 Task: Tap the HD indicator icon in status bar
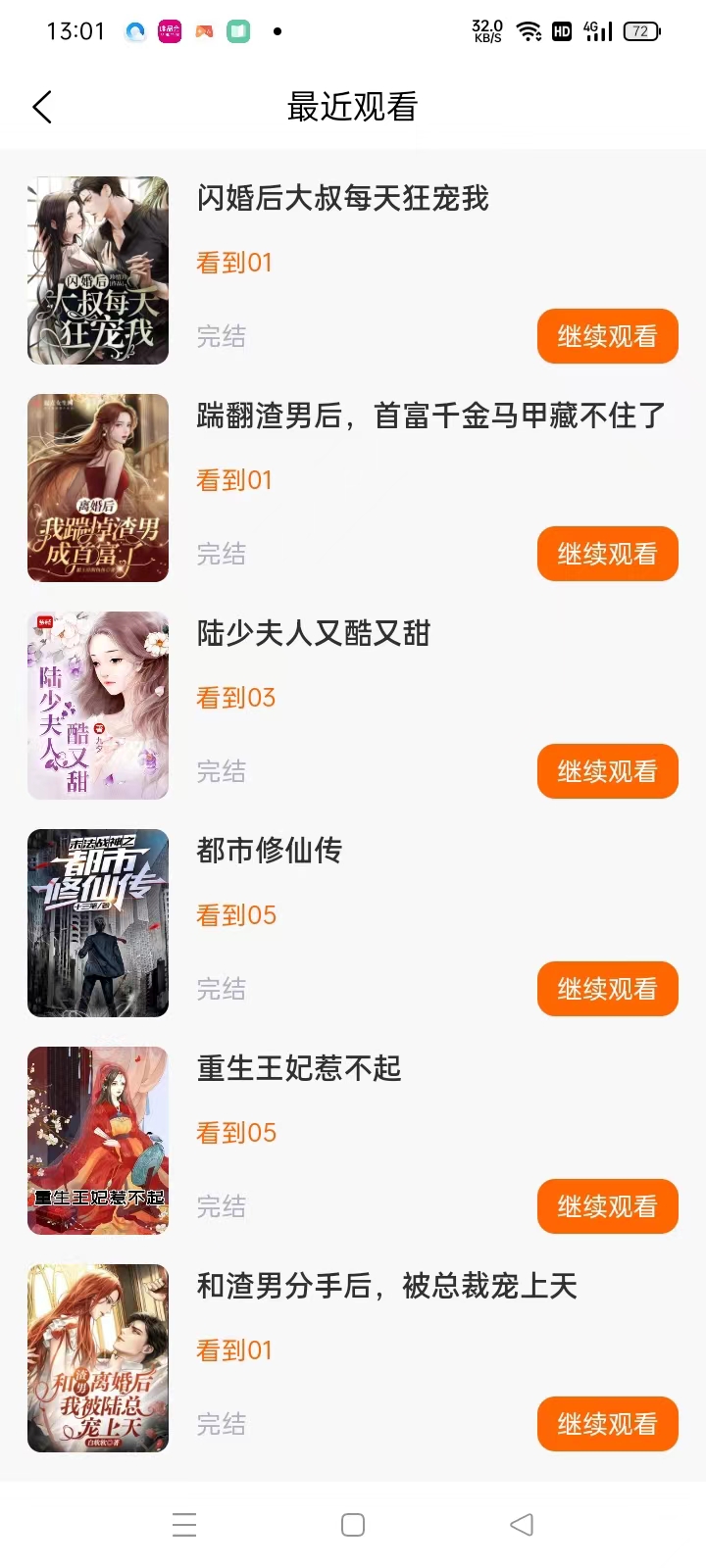coord(562,31)
